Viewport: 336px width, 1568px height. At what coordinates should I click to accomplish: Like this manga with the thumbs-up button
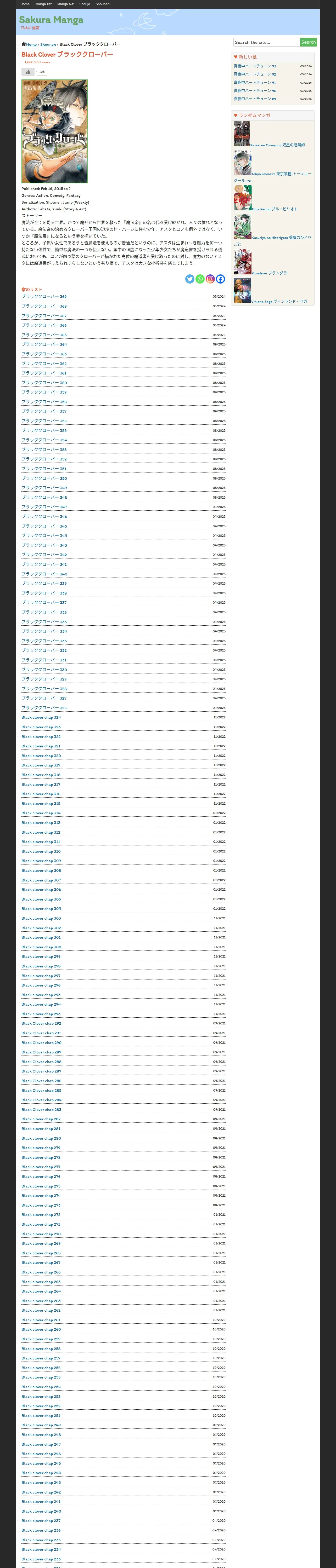tap(28, 72)
